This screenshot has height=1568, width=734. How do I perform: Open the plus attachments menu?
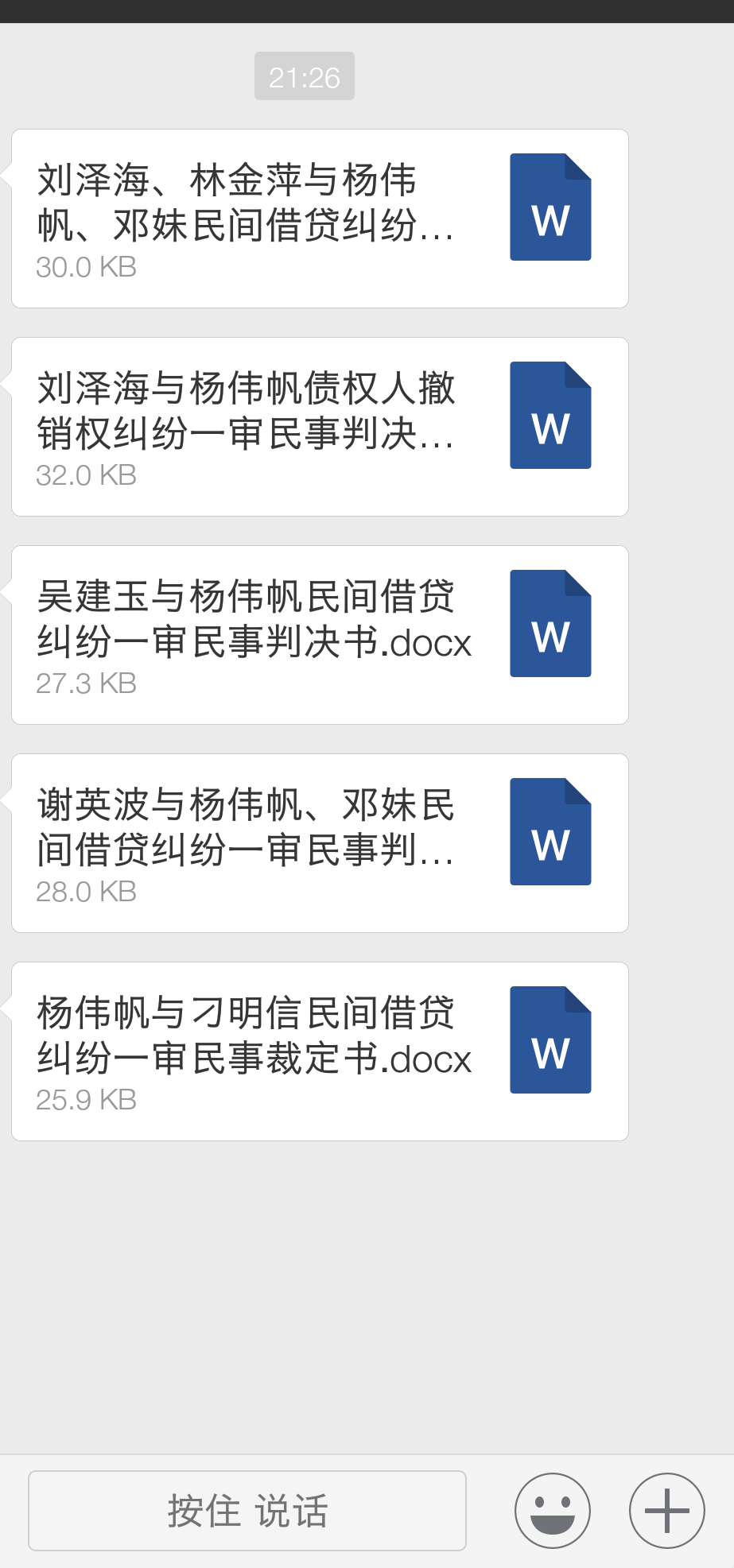tap(666, 1510)
